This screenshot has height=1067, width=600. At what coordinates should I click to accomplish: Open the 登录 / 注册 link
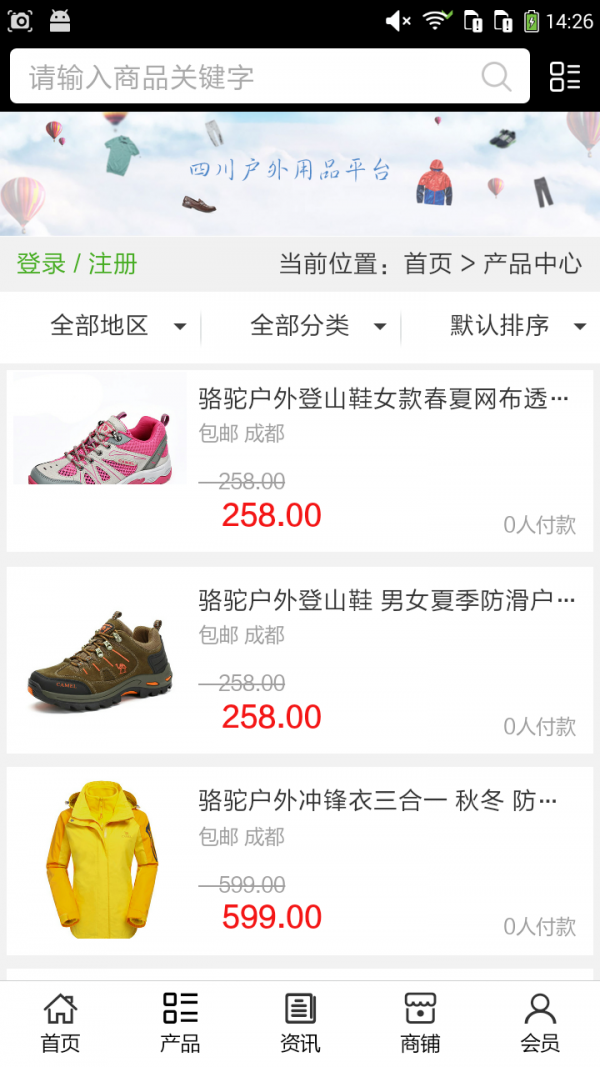coord(77,264)
